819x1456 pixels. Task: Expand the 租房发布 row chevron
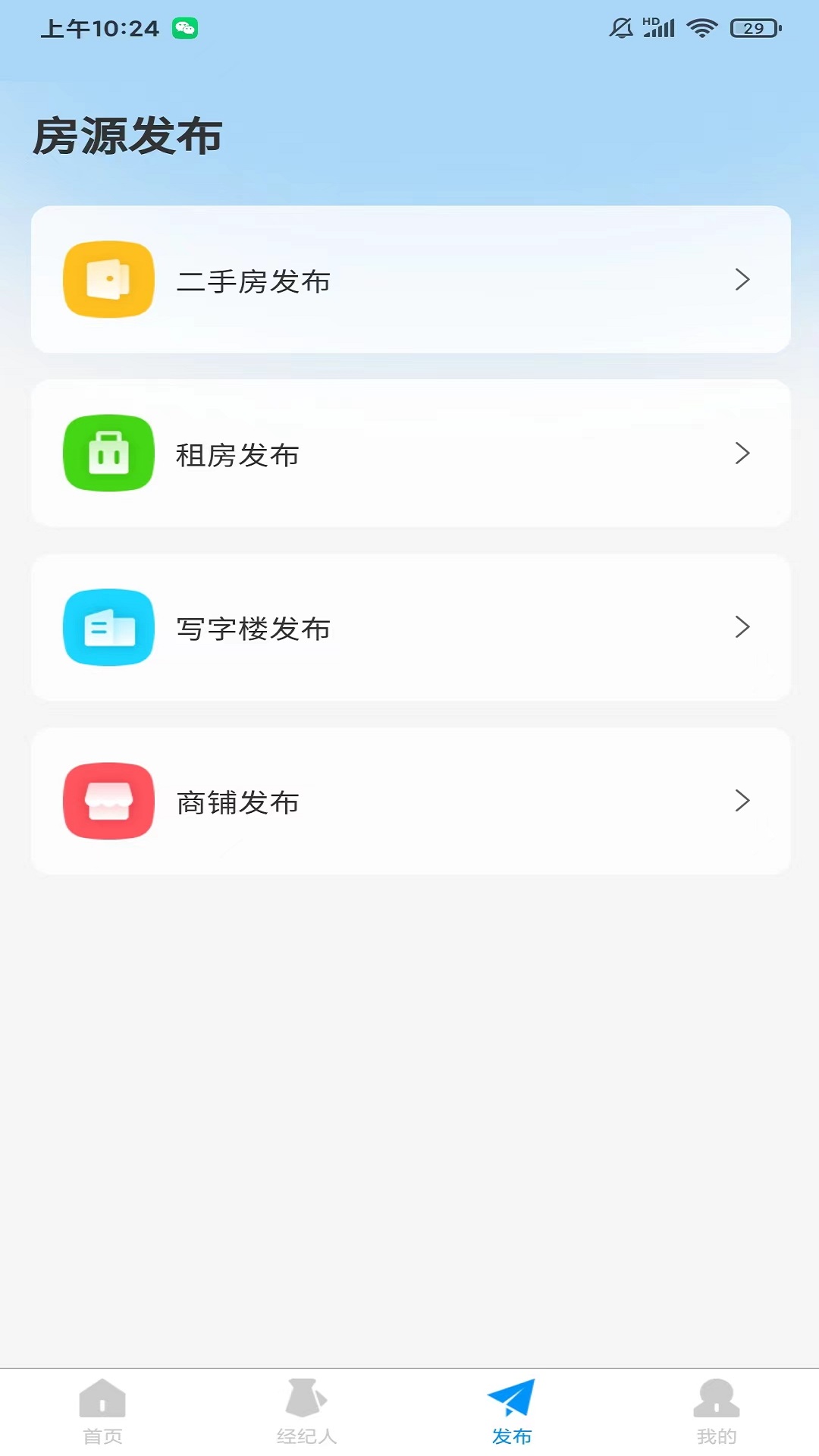(742, 454)
